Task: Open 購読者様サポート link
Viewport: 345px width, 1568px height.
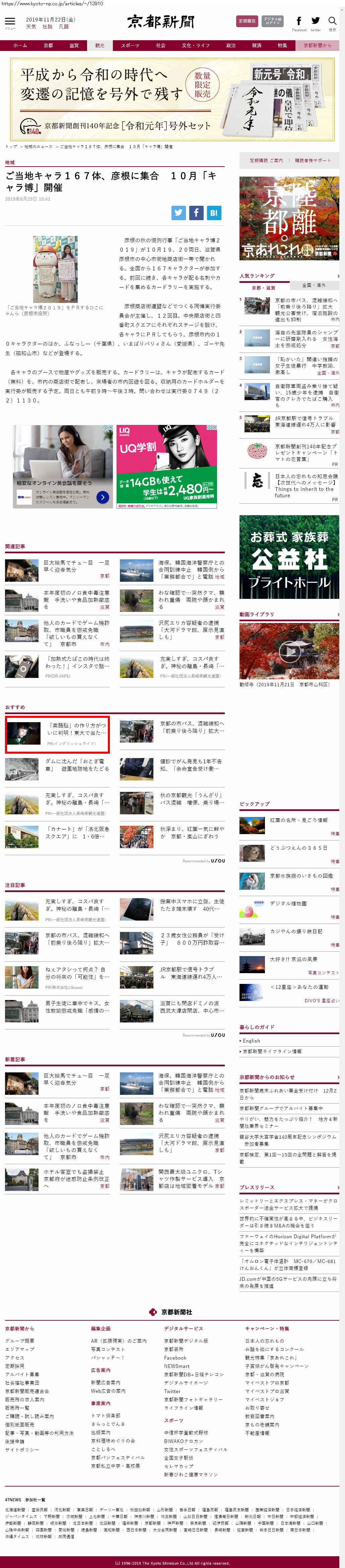Action: click(x=313, y=161)
